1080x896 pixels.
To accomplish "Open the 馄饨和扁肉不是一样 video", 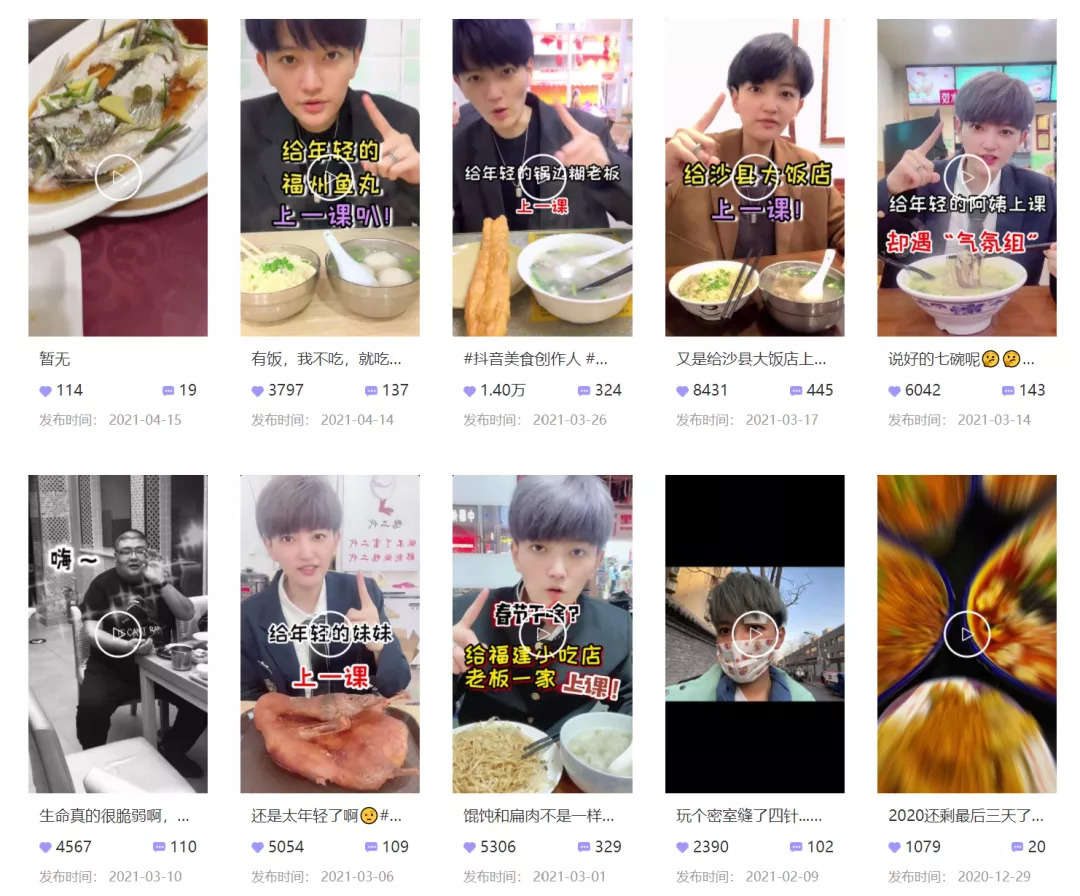I will click(542, 634).
